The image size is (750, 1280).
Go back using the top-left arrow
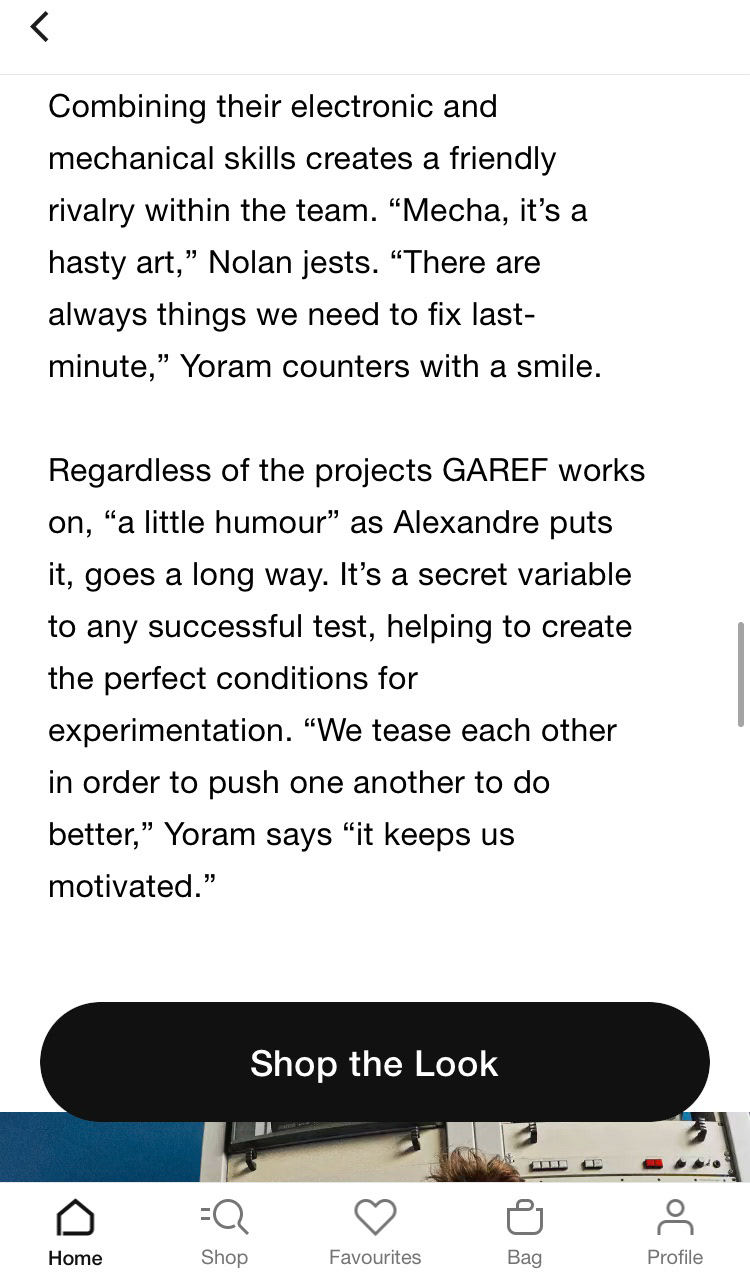tap(40, 27)
